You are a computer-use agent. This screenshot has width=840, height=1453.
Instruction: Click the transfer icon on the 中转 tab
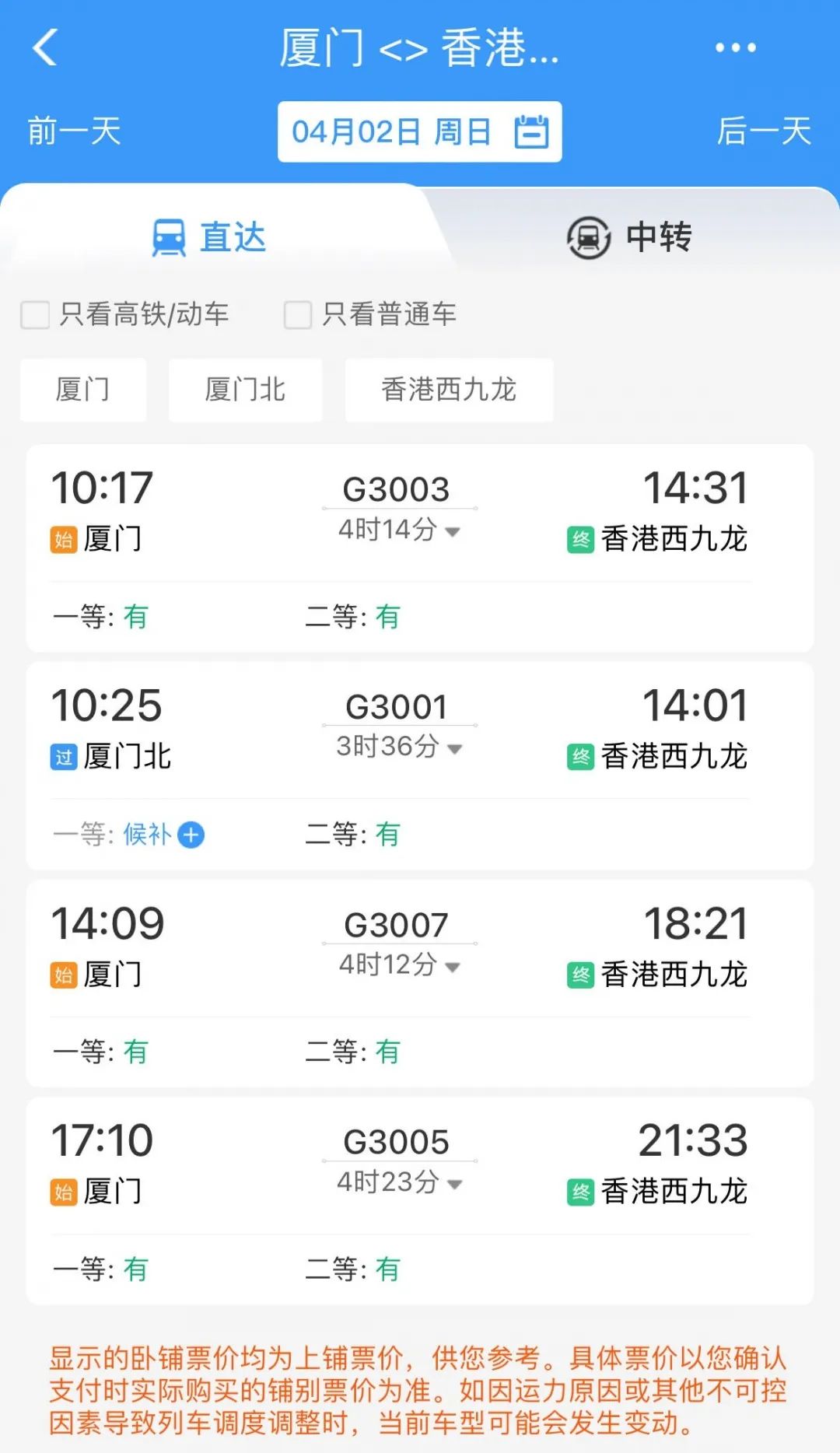point(587,239)
